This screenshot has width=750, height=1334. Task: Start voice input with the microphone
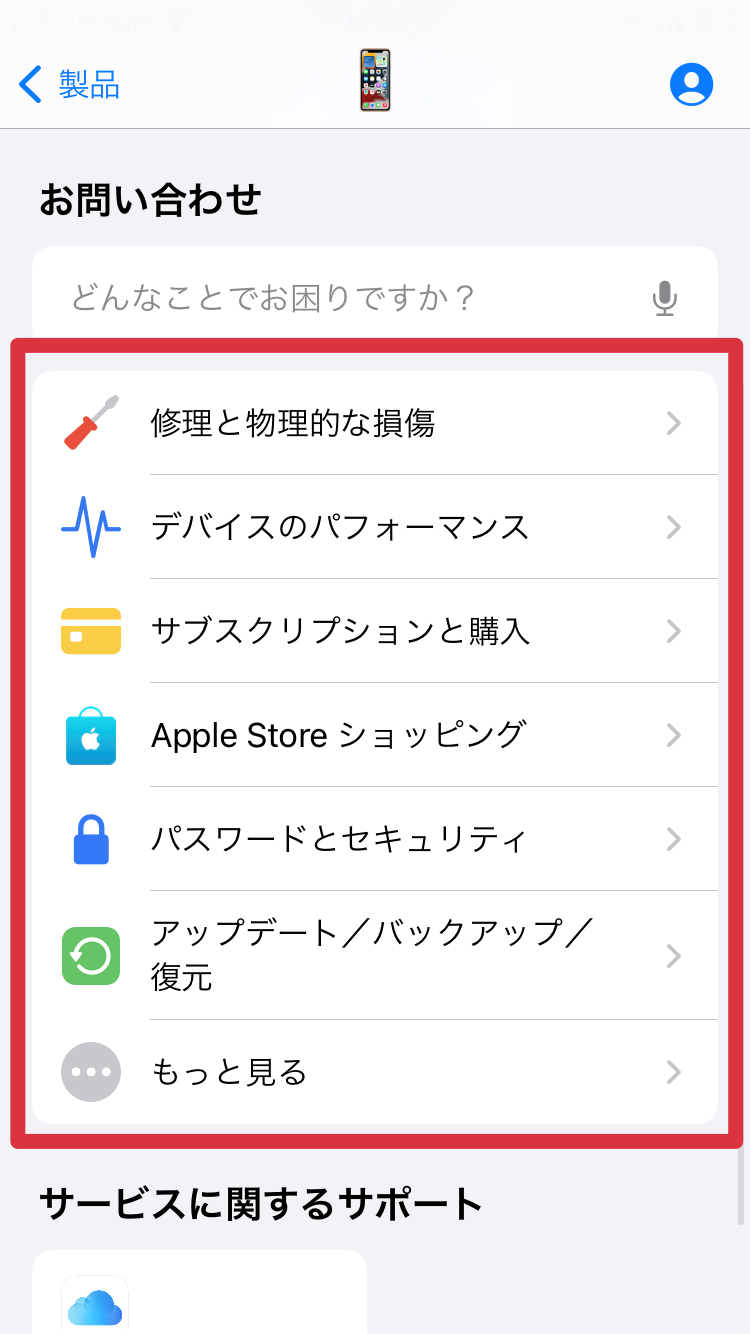[665, 298]
